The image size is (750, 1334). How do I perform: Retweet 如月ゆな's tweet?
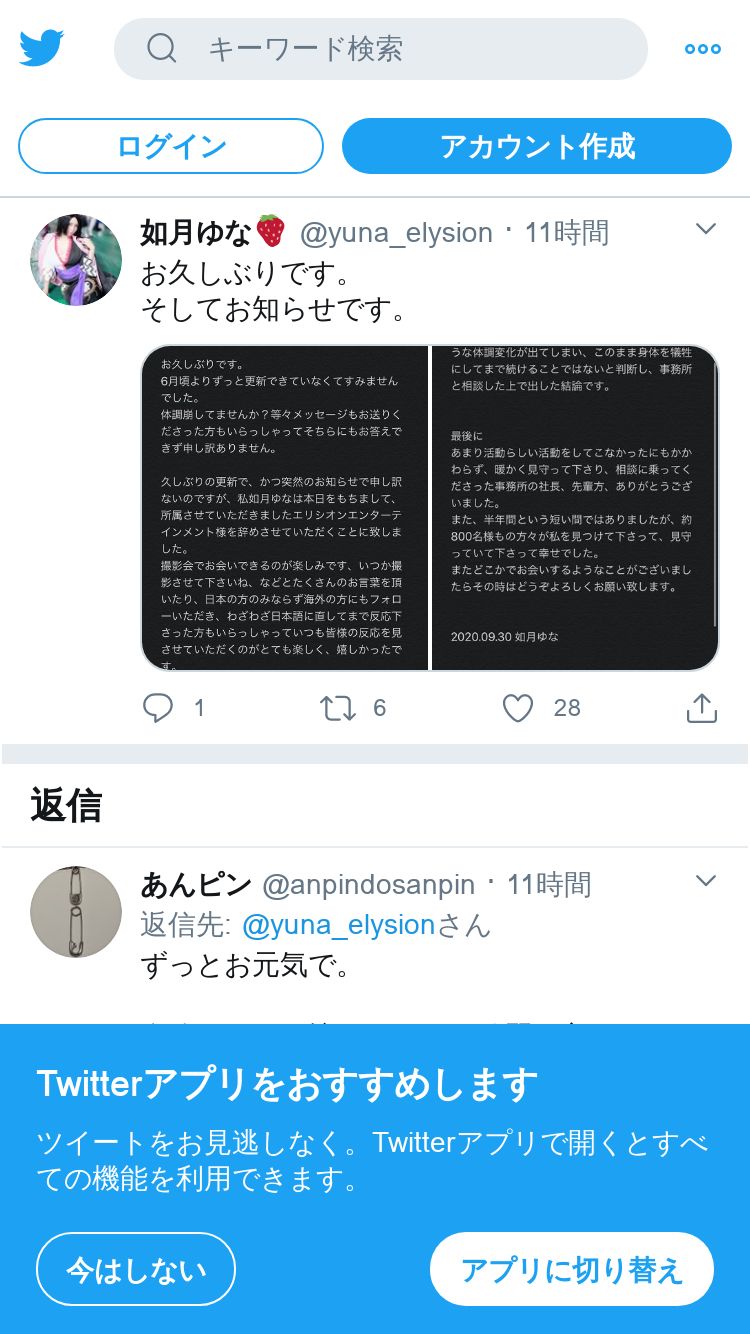(338, 708)
